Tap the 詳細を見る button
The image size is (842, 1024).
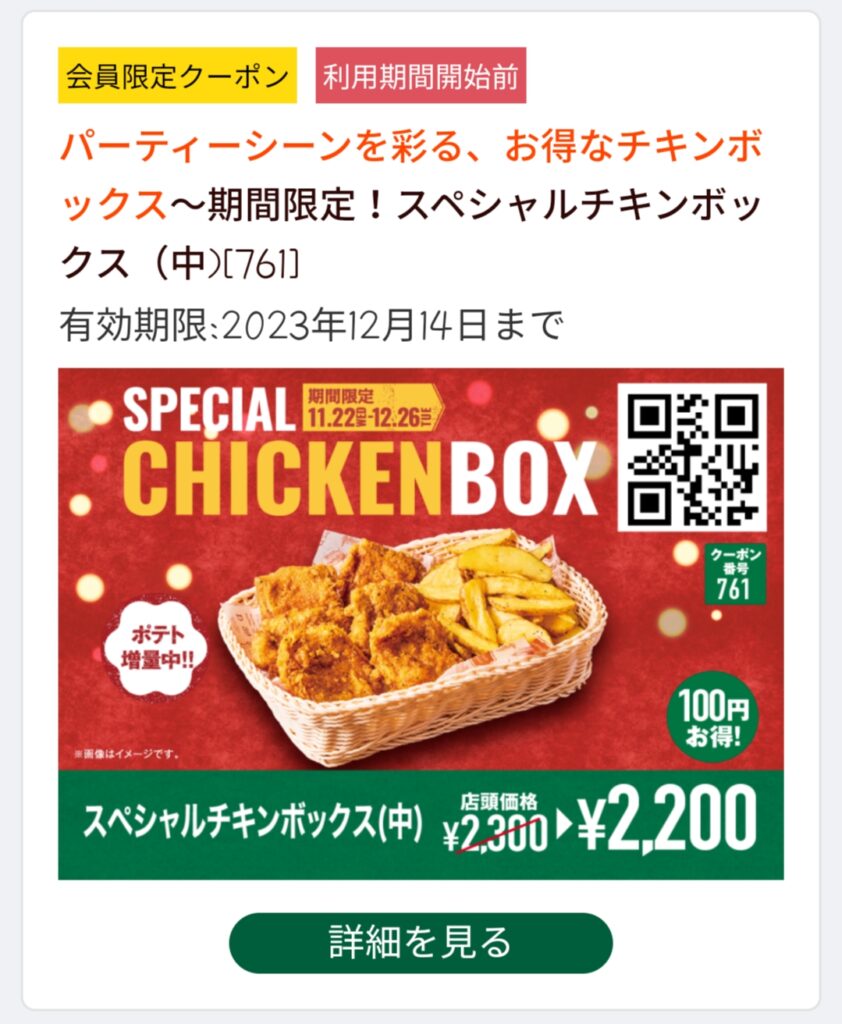[x=420, y=942]
